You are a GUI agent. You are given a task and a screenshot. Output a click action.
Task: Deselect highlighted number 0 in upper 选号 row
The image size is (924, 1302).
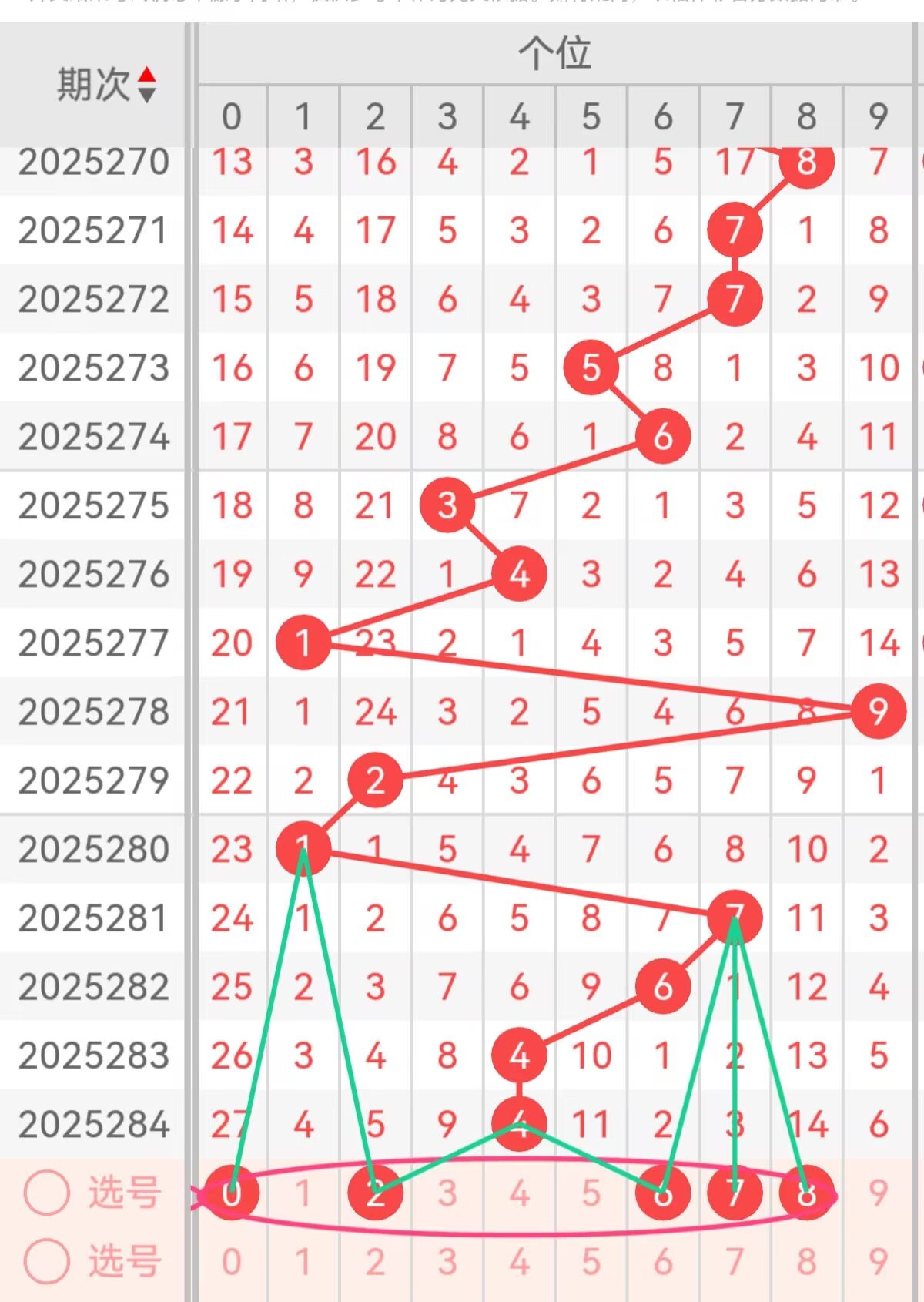[x=232, y=1193]
